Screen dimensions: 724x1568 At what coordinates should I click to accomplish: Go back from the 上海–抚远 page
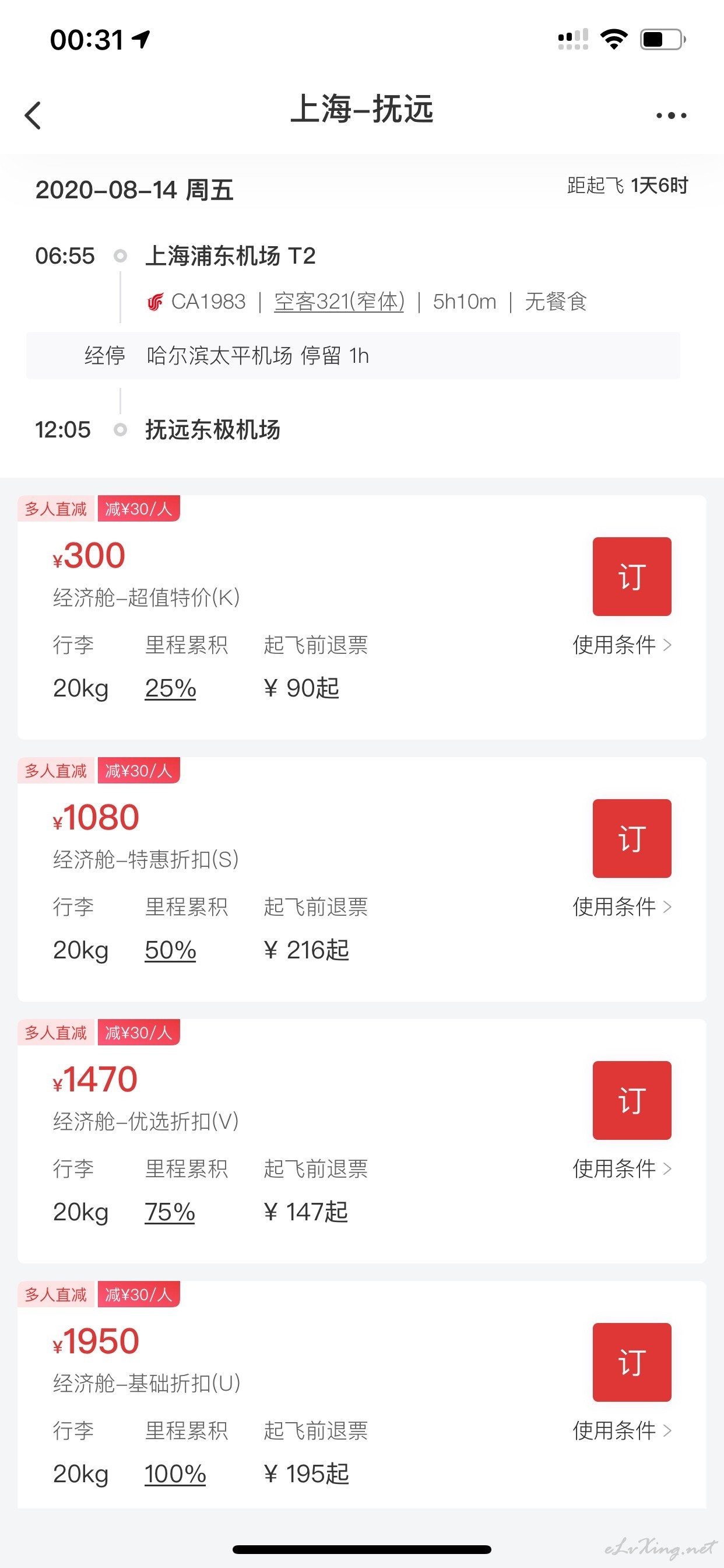tap(33, 115)
